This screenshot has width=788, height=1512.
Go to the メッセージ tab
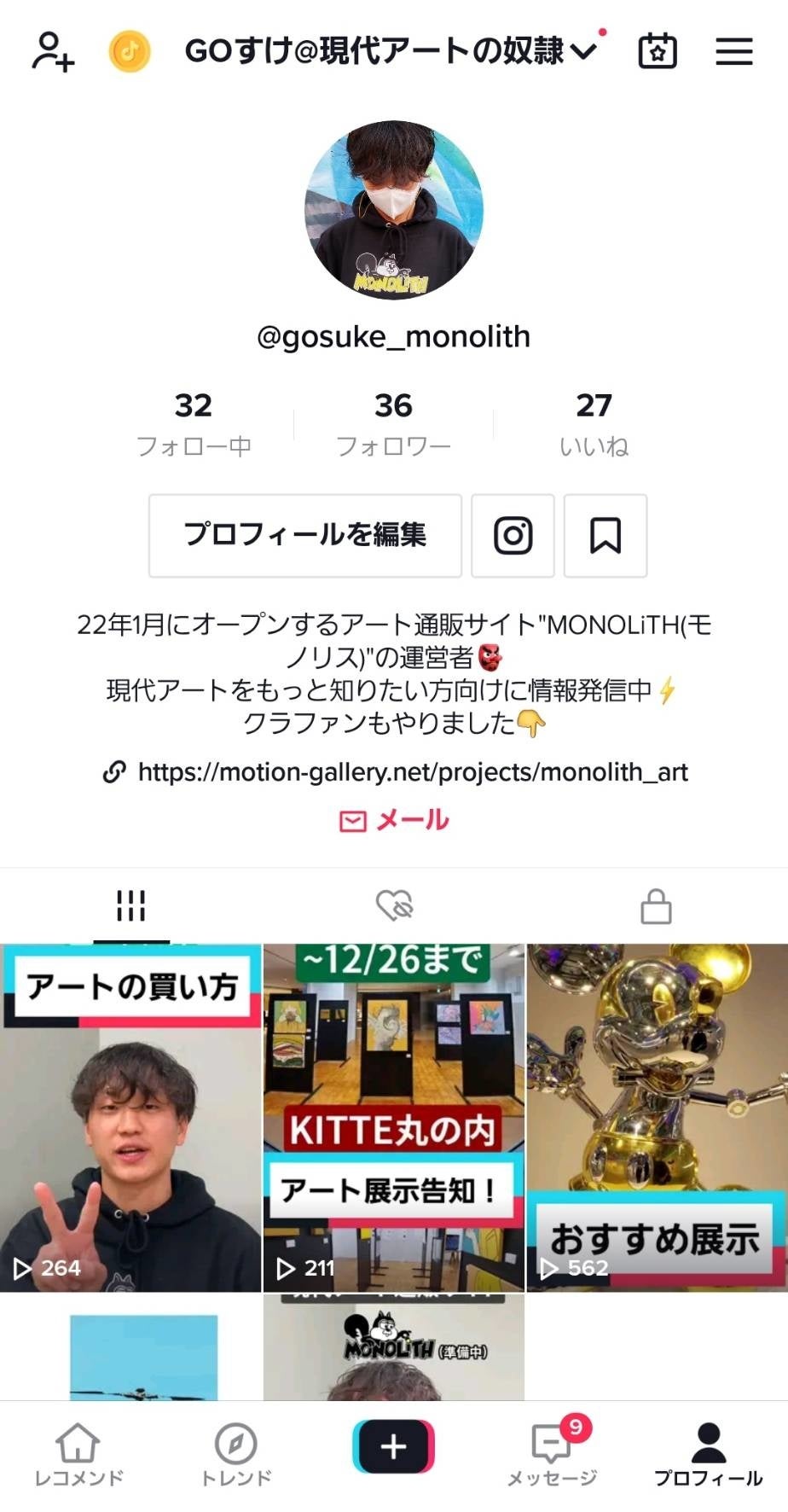[x=552, y=1453]
